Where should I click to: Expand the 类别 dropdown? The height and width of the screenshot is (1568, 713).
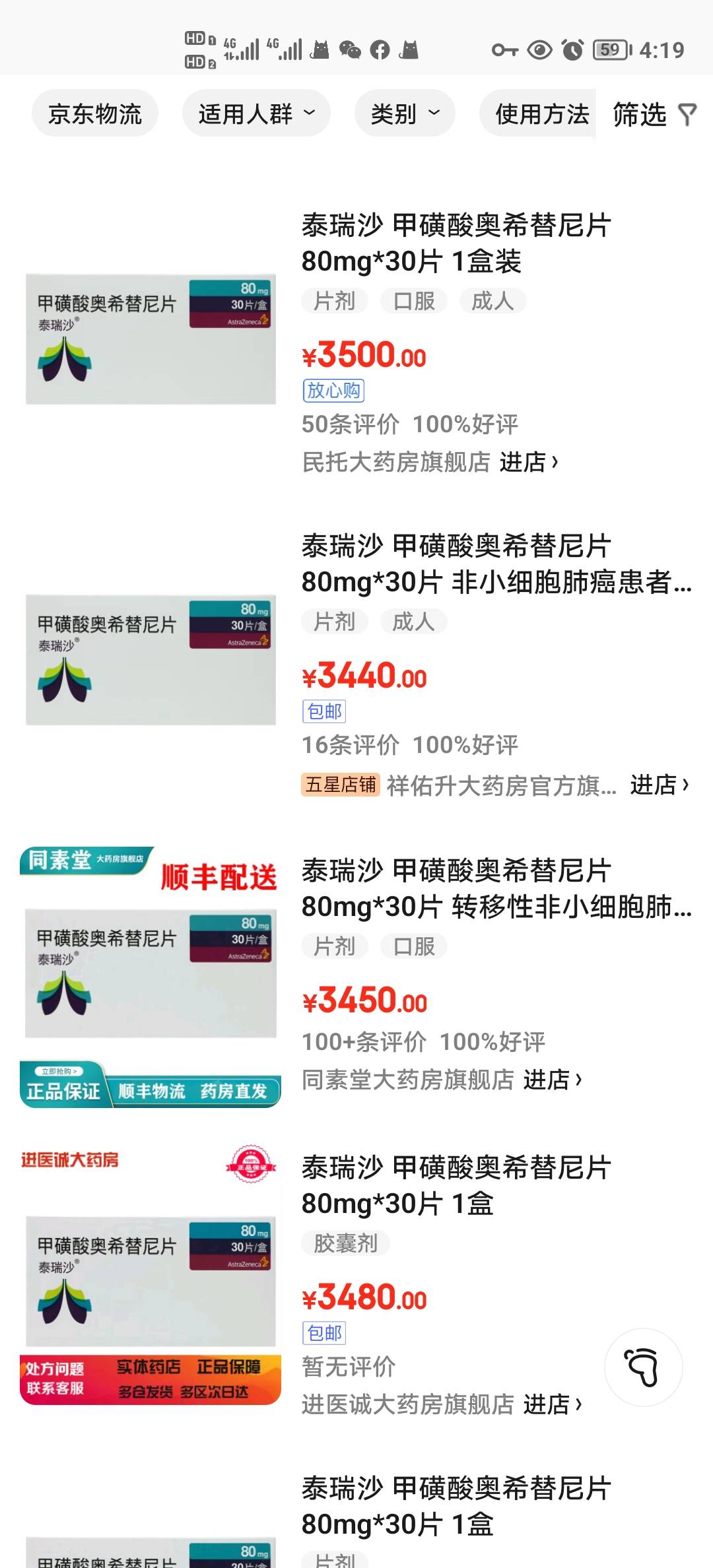[404, 114]
